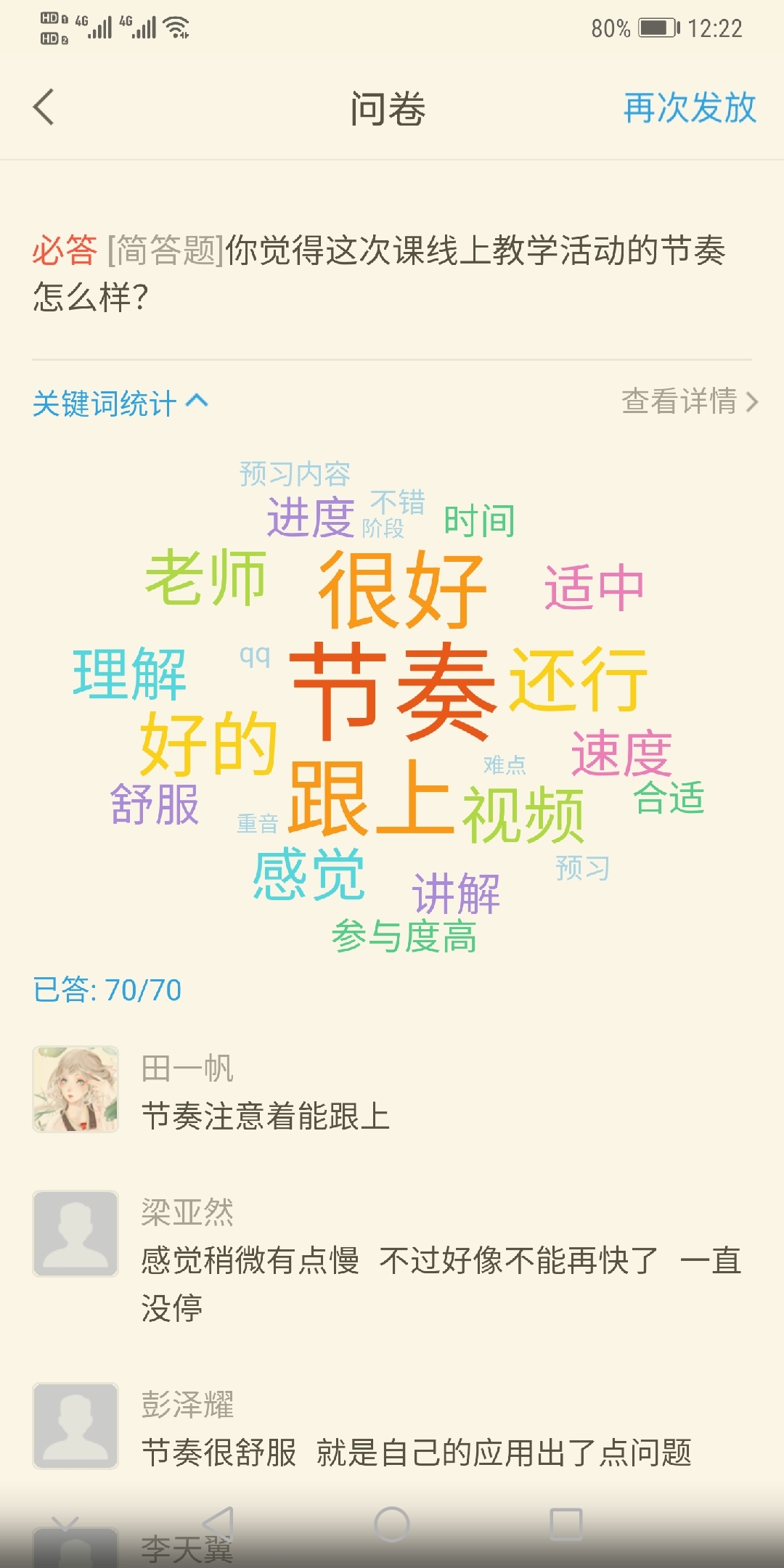Open system recent apps
This screenshot has width=784, height=1568.
point(566,1524)
